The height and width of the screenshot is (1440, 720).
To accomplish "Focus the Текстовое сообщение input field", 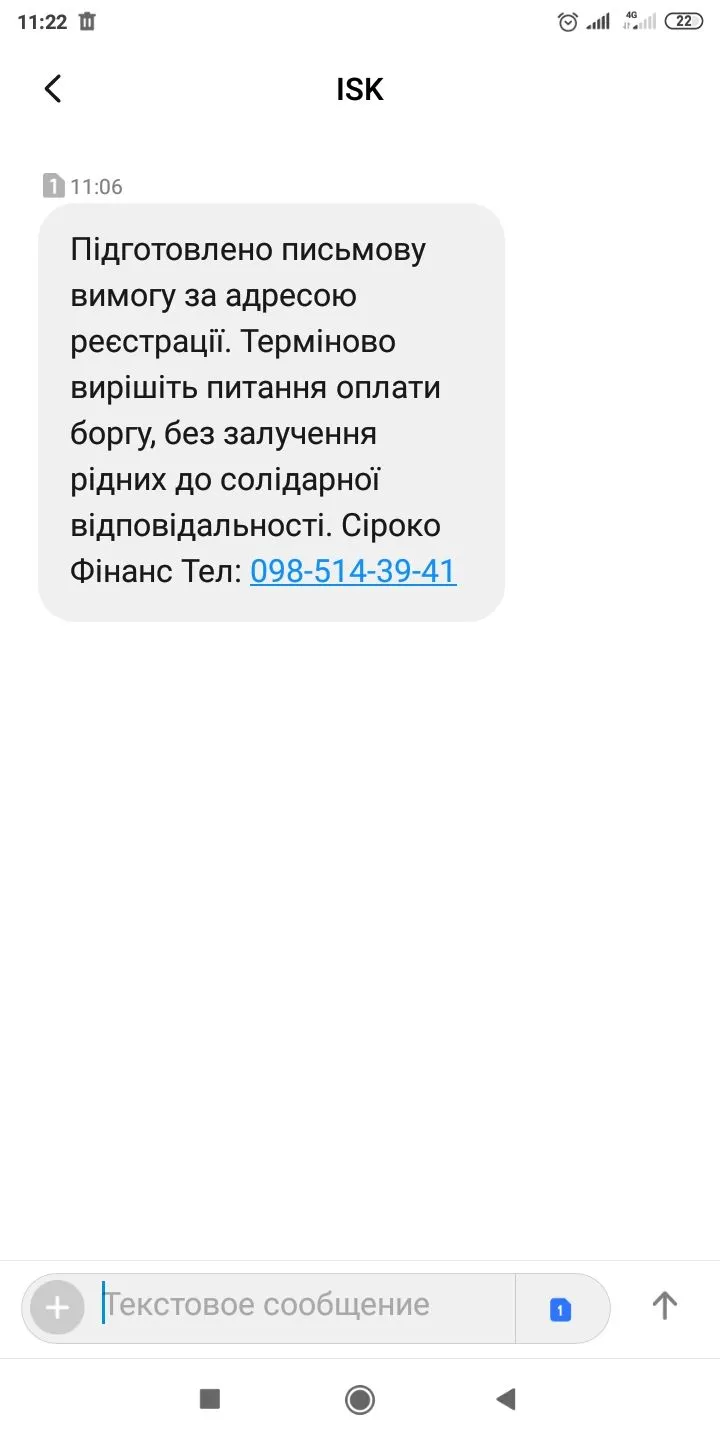I will (300, 1305).
